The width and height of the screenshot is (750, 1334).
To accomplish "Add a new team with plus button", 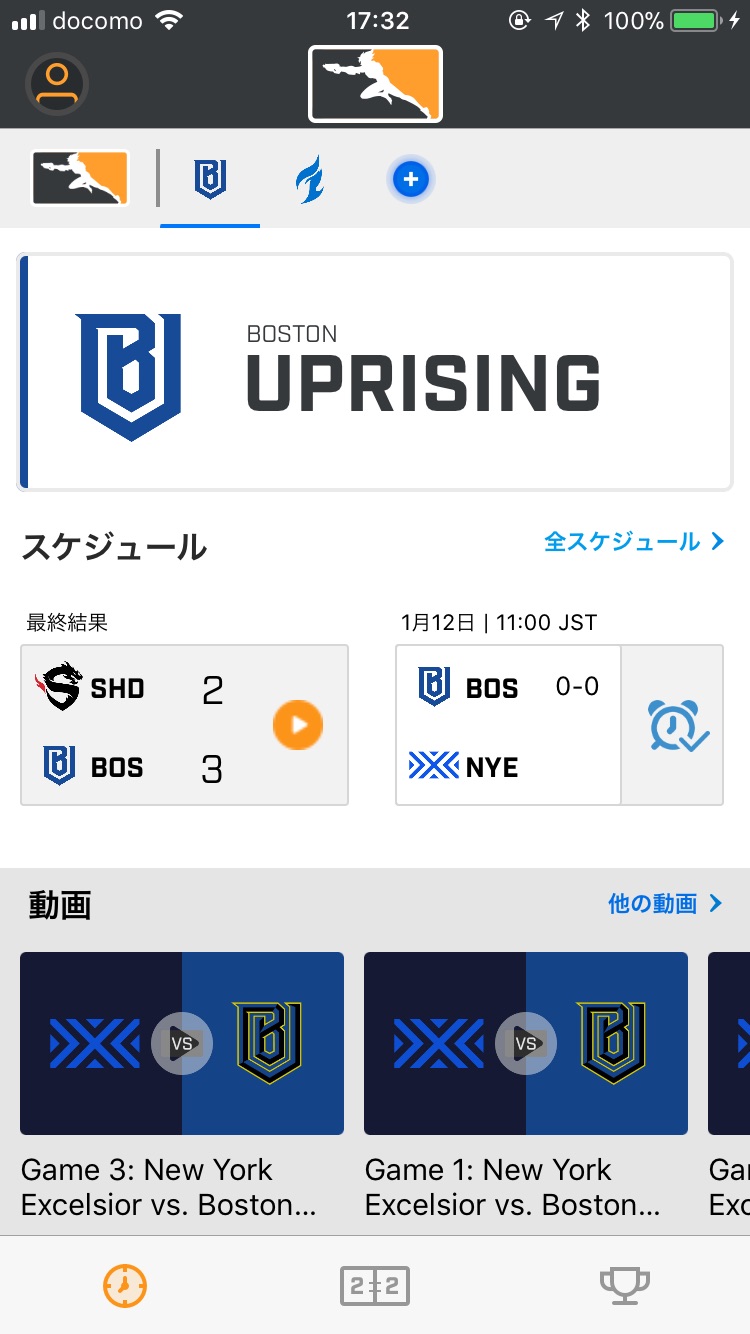I will [410, 180].
